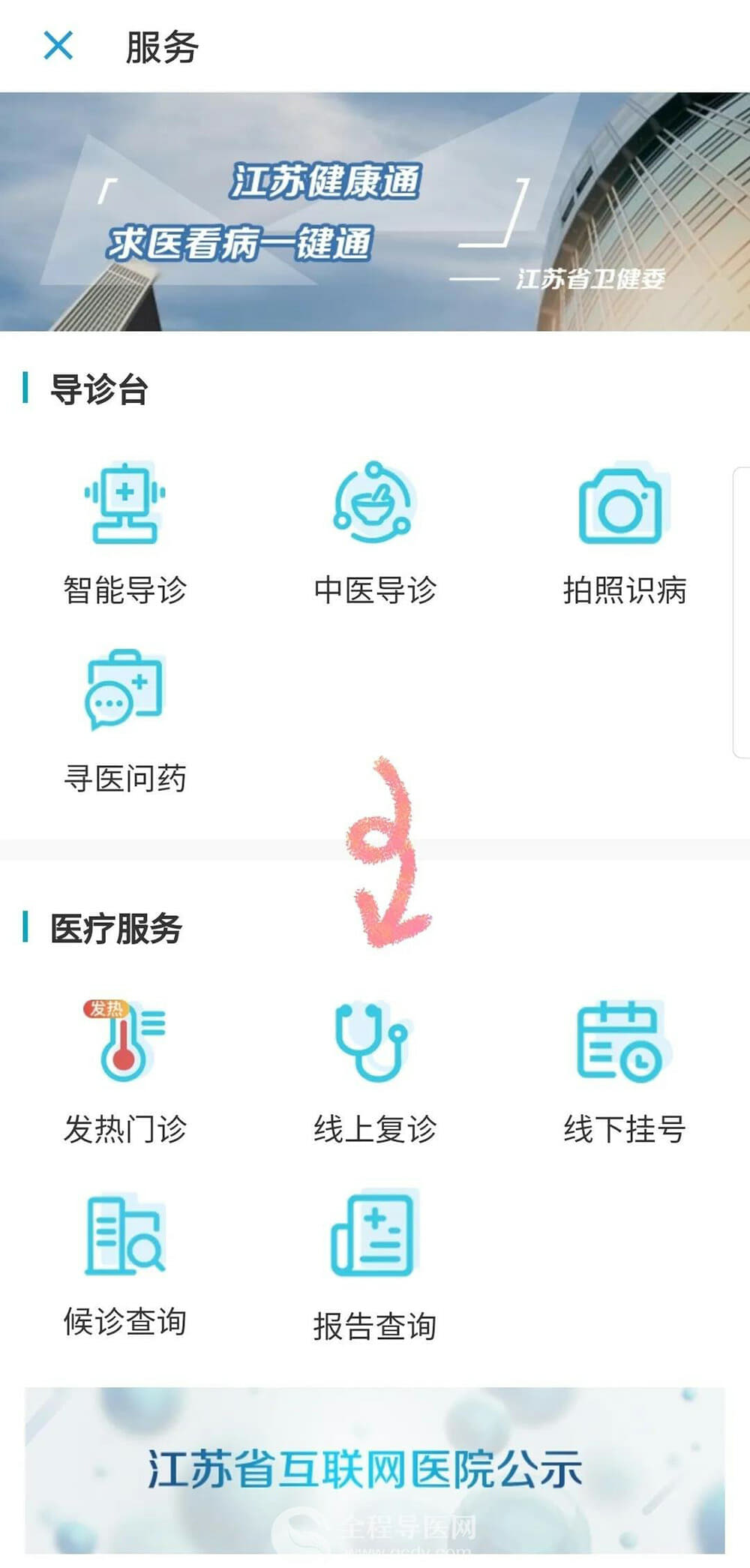Check 候诊查询 waiting status
This screenshot has height=1568, width=750.
pos(124,1266)
